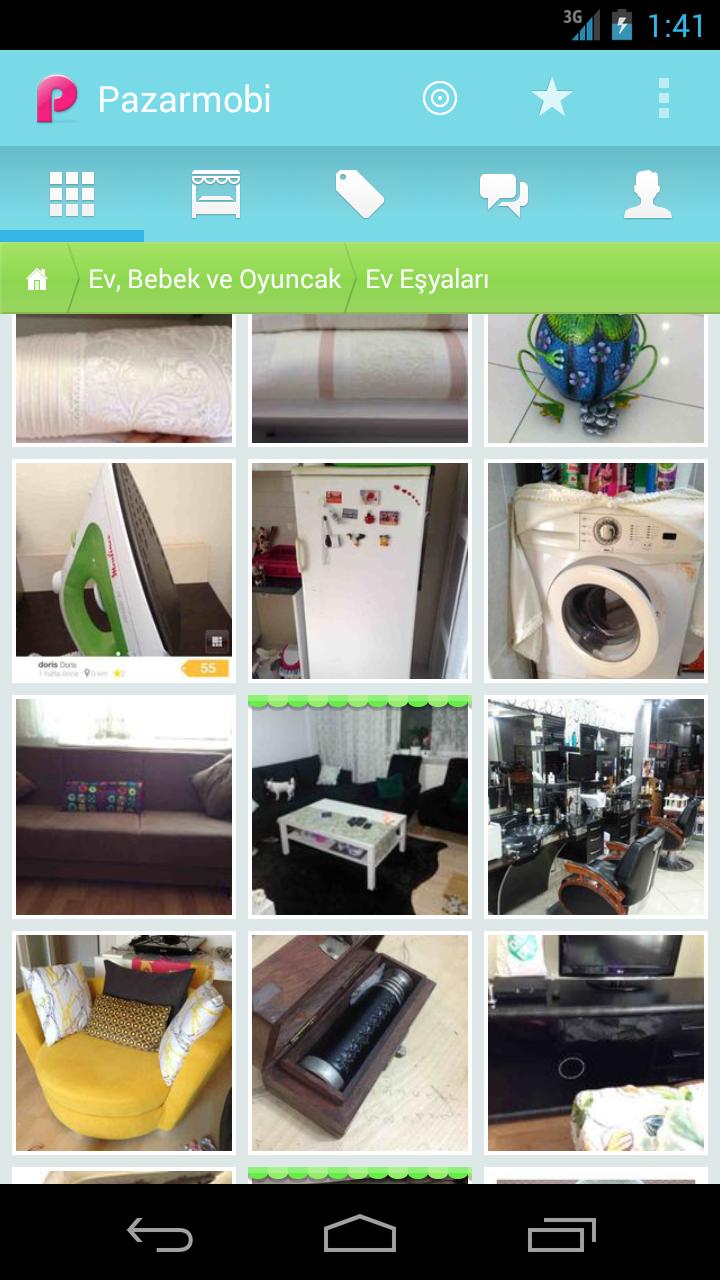Go back with system back button

[160, 1234]
